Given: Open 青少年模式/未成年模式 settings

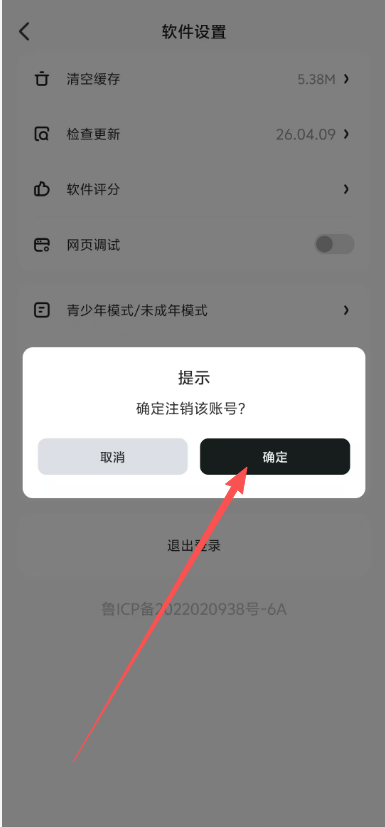Looking at the screenshot, I should (193, 310).
